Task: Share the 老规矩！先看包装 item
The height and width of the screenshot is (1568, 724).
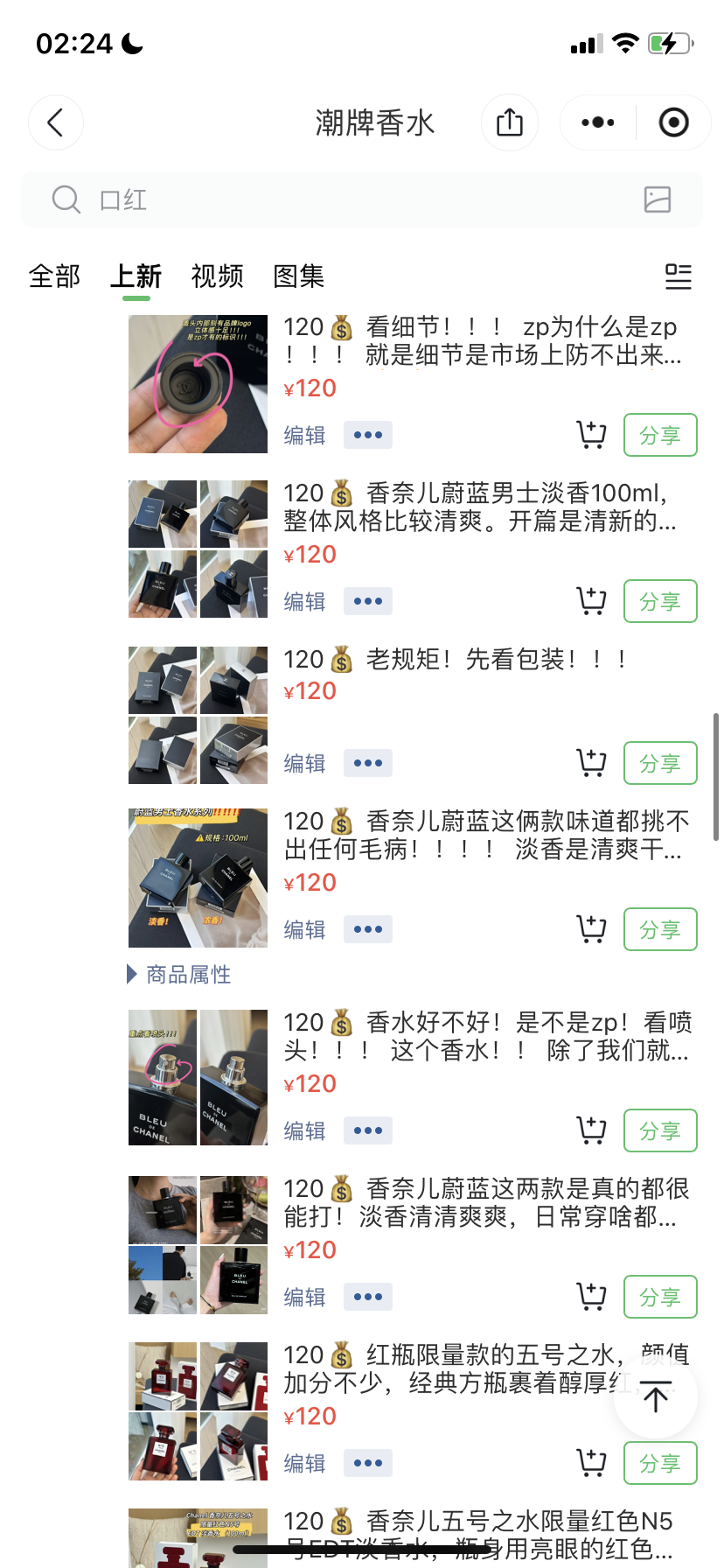Action: point(660,763)
